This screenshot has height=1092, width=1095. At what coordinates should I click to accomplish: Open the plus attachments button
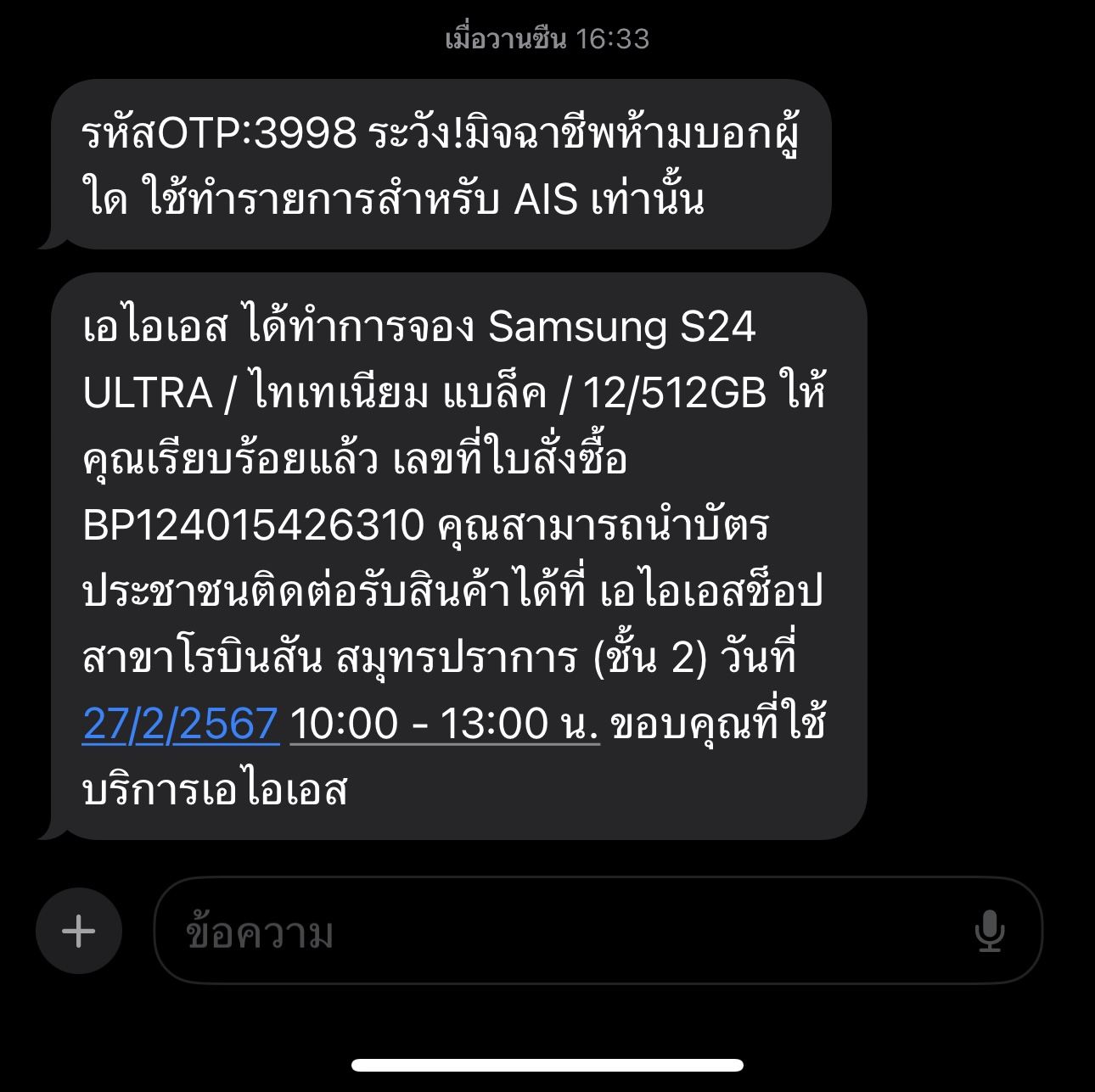click(x=79, y=931)
